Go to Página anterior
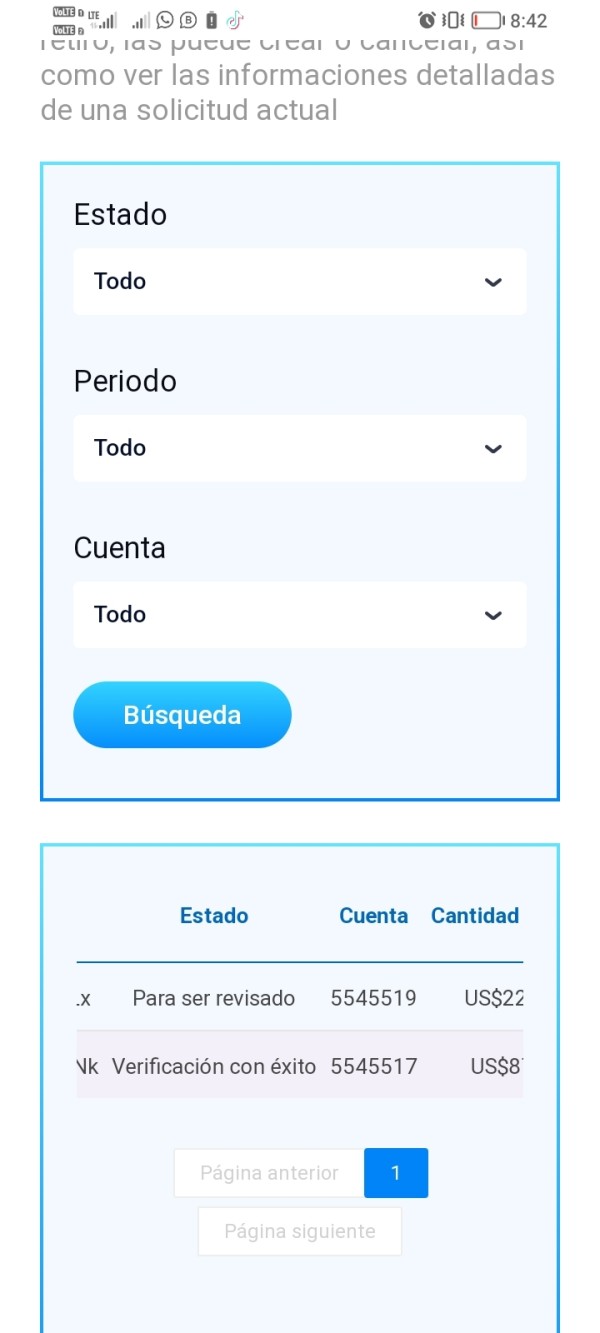 269,1173
